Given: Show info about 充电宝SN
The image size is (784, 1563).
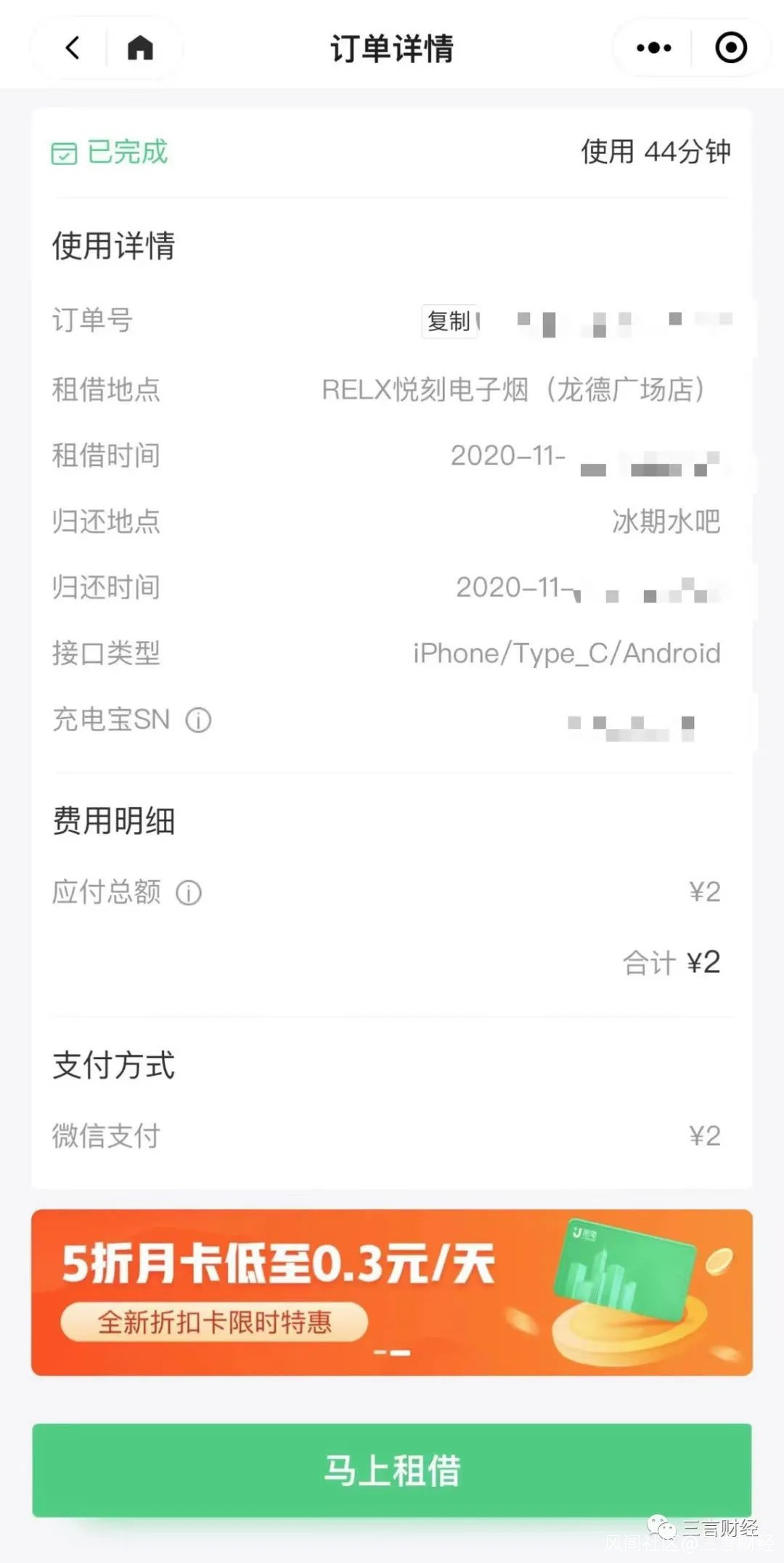Looking at the screenshot, I should (198, 720).
